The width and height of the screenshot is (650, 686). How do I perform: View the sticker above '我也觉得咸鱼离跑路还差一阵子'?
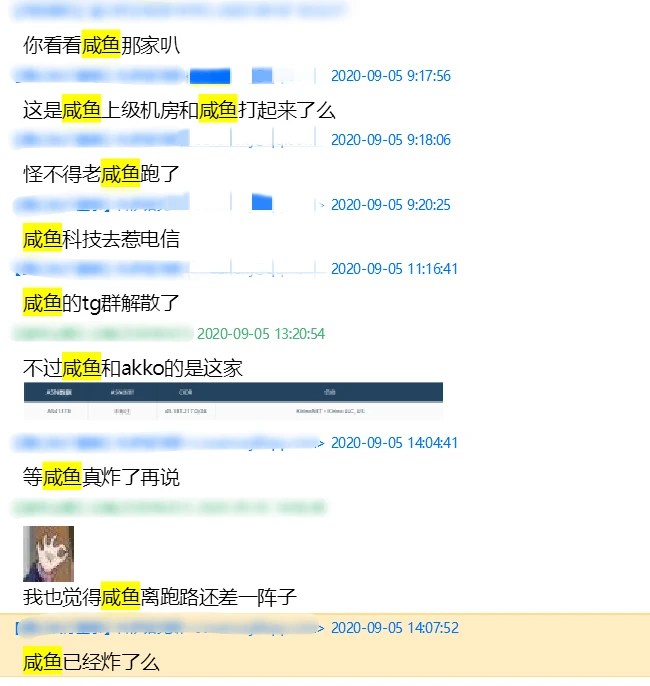pyautogui.click(x=49, y=554)
